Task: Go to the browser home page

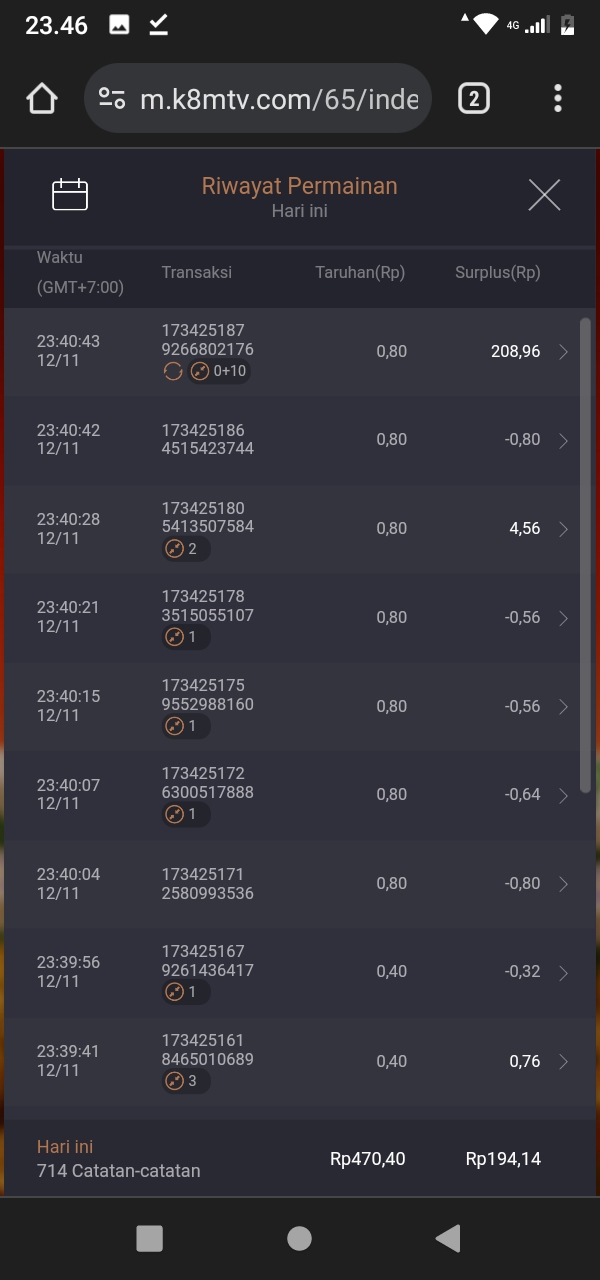Action: point(42,98)
